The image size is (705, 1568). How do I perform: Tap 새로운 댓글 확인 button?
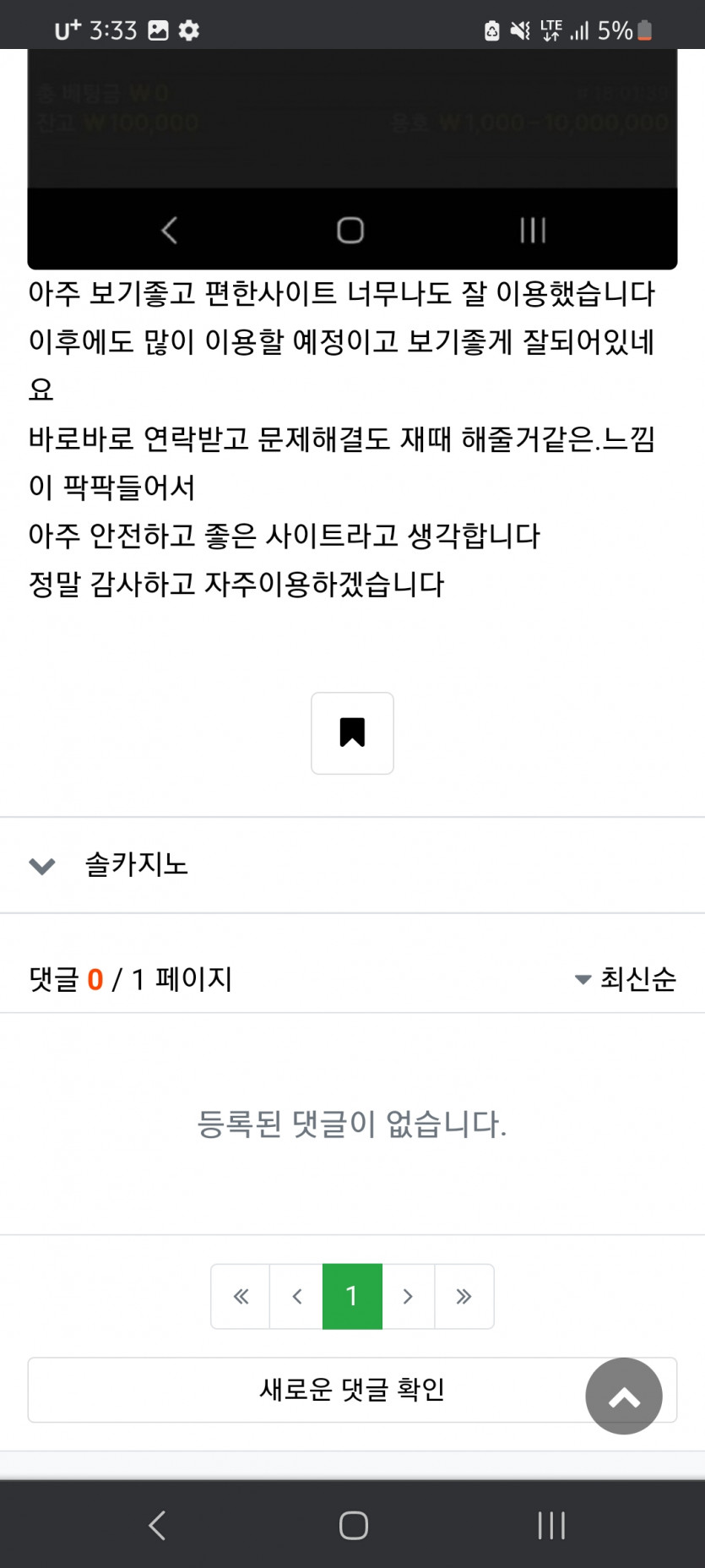pyautogui.click(x=352, y=1390)
